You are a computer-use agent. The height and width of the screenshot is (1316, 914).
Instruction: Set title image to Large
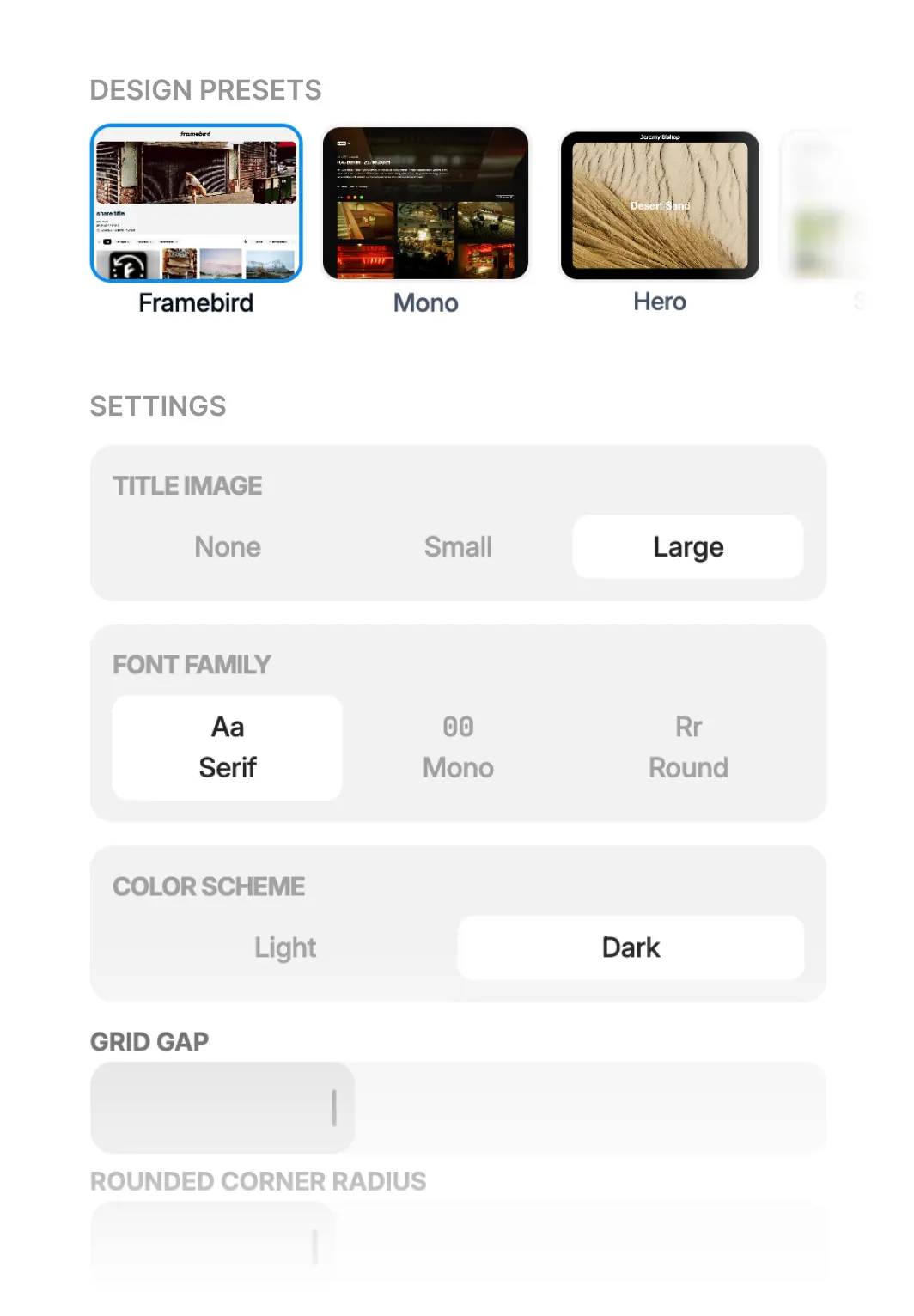point(688,547)
